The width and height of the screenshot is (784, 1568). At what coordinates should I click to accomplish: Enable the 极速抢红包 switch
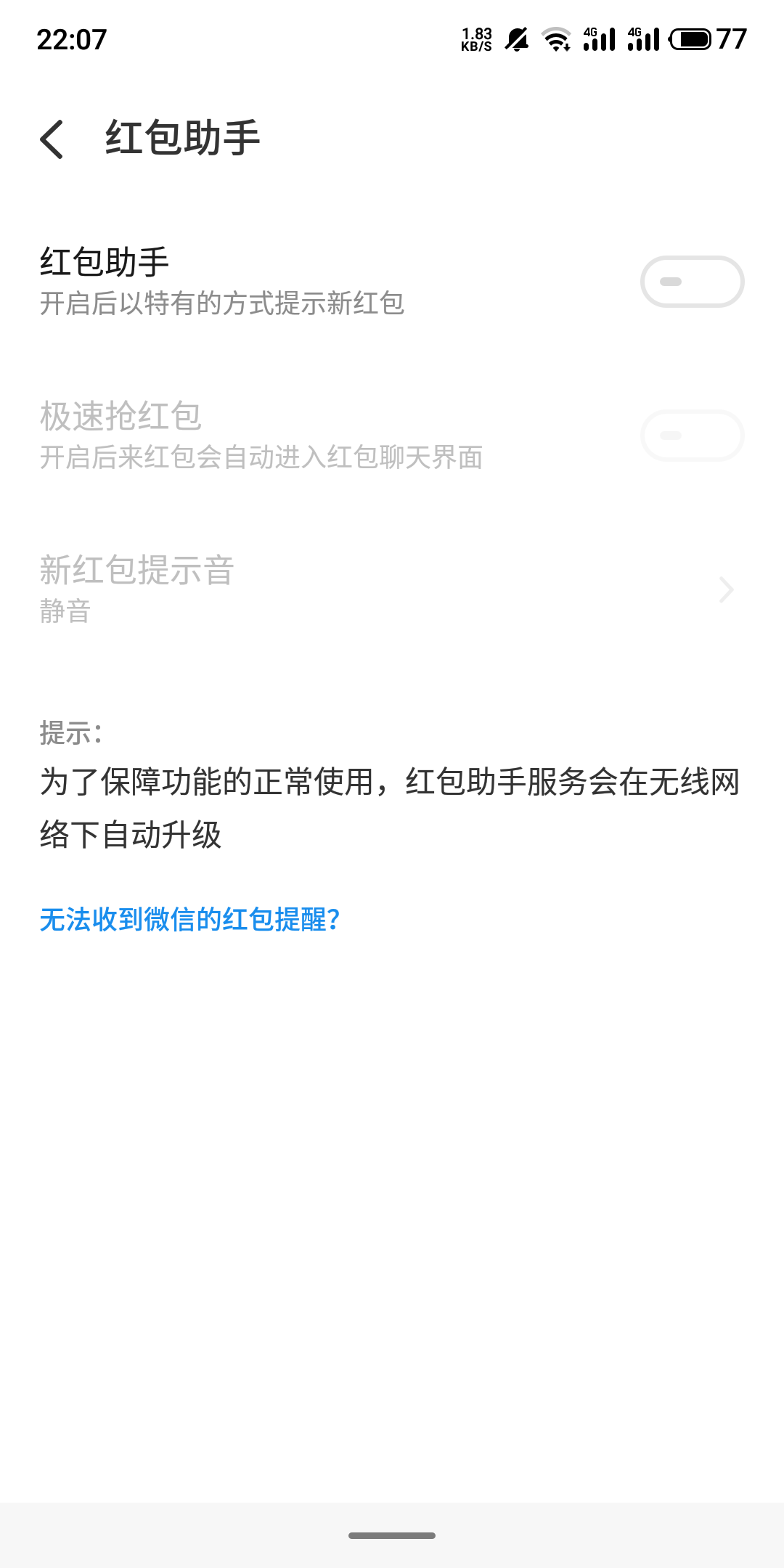pyautogui.click(x=693, y=436)
